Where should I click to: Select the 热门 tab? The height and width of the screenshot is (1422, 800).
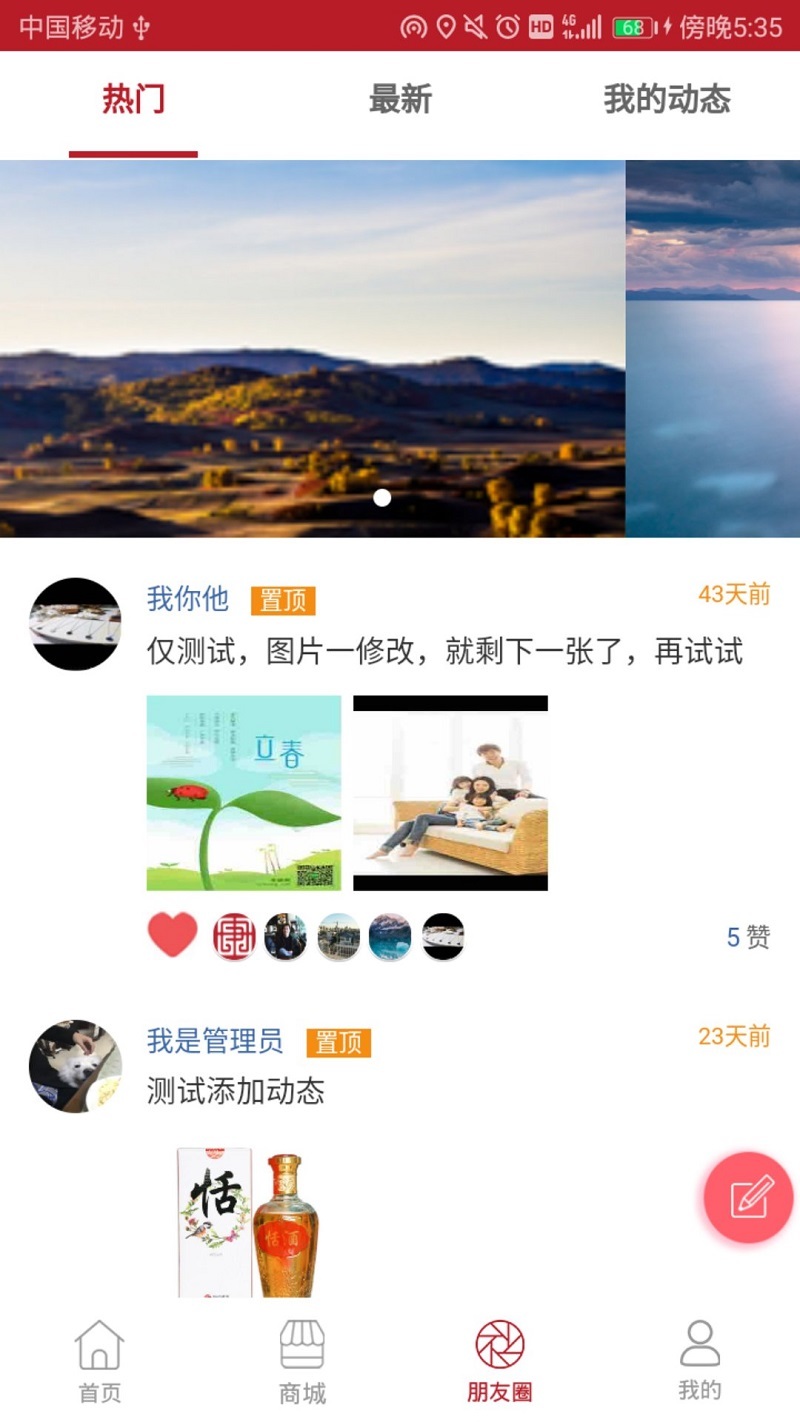pos(133,100)
